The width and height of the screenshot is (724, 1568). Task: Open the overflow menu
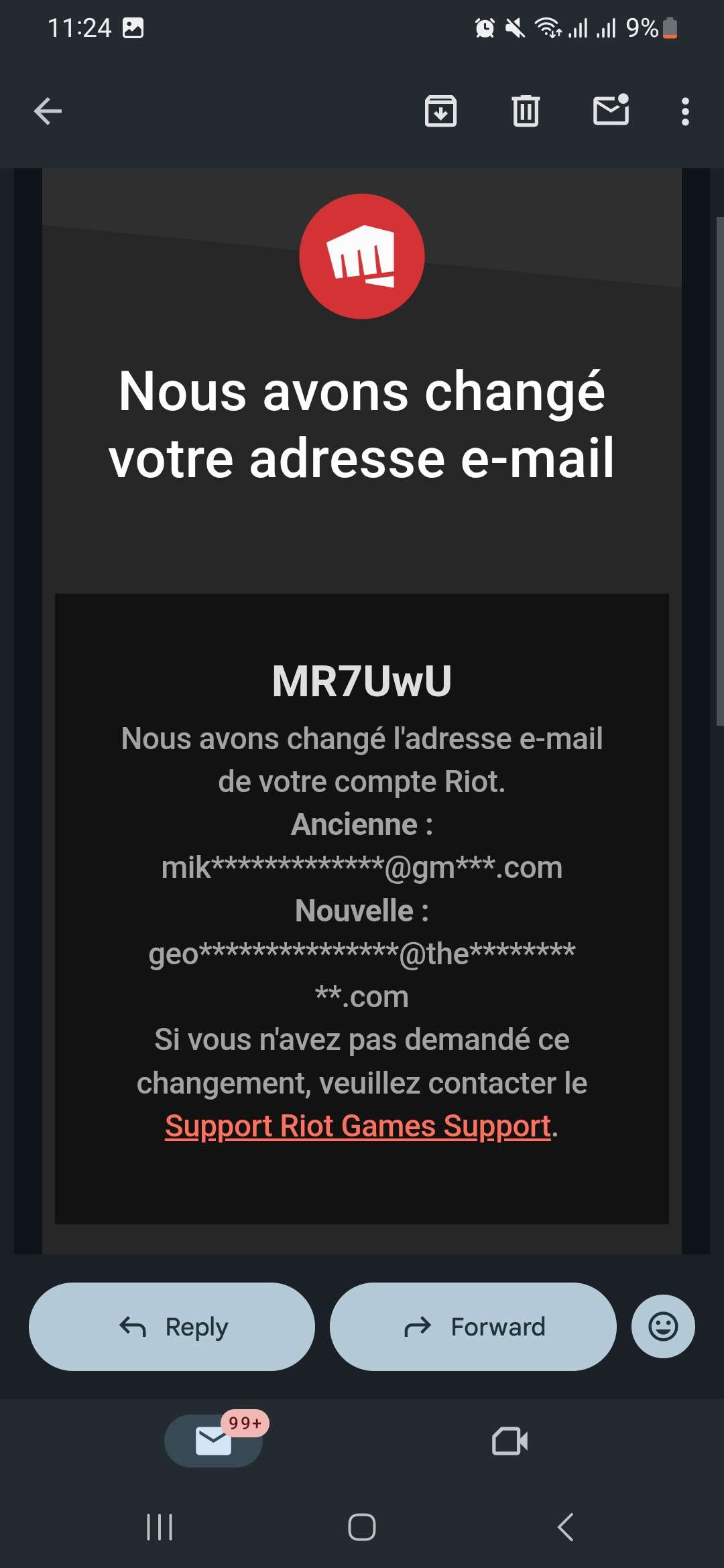click(684, 111)
